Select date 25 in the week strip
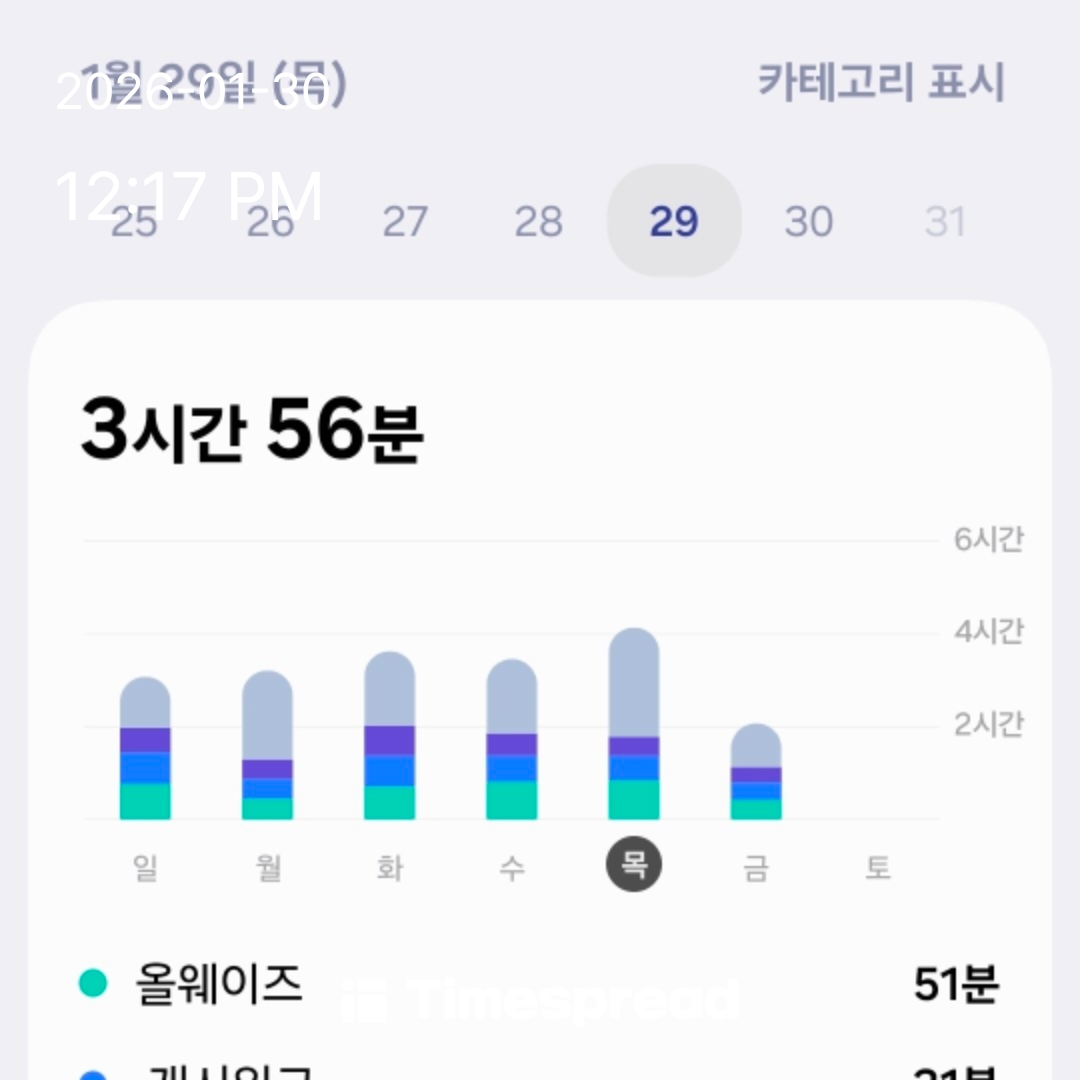Viewport: 1080px width, 1080px height. click(x=134, y=221)
